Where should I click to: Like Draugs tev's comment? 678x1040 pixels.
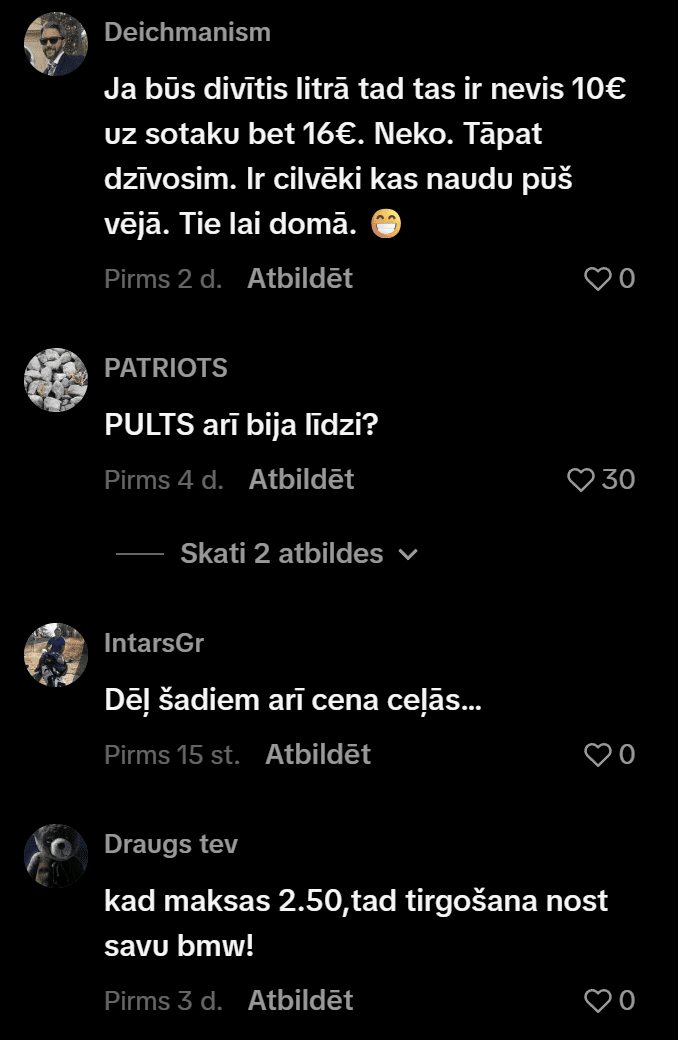coord(597,1000)
